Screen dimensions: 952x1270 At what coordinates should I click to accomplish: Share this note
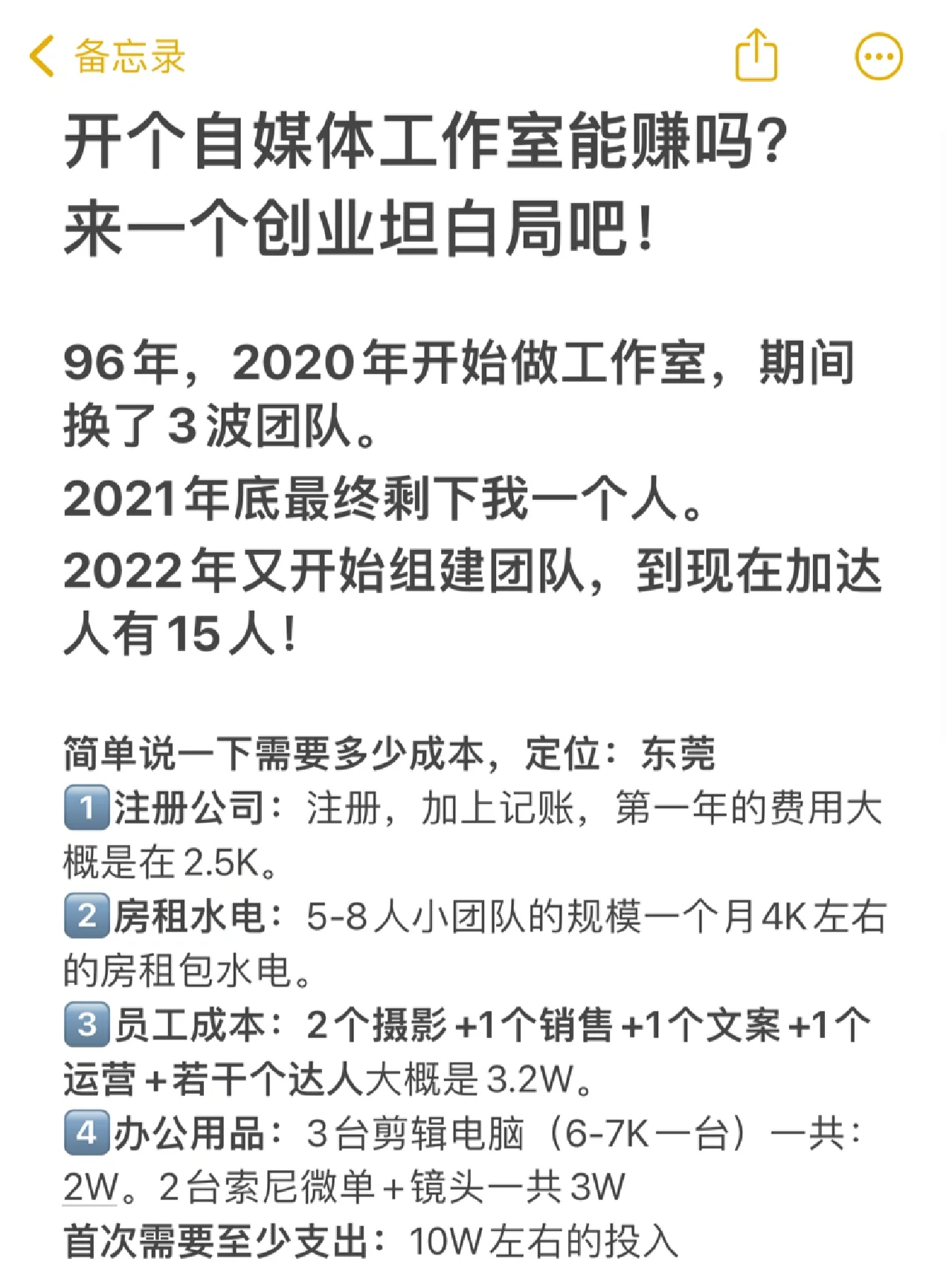[x=756, y=55]
